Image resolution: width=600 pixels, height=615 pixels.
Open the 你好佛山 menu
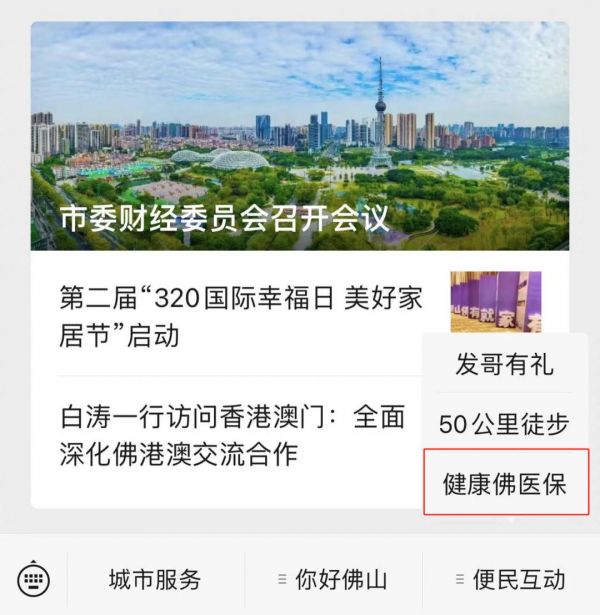pos(331,579)
